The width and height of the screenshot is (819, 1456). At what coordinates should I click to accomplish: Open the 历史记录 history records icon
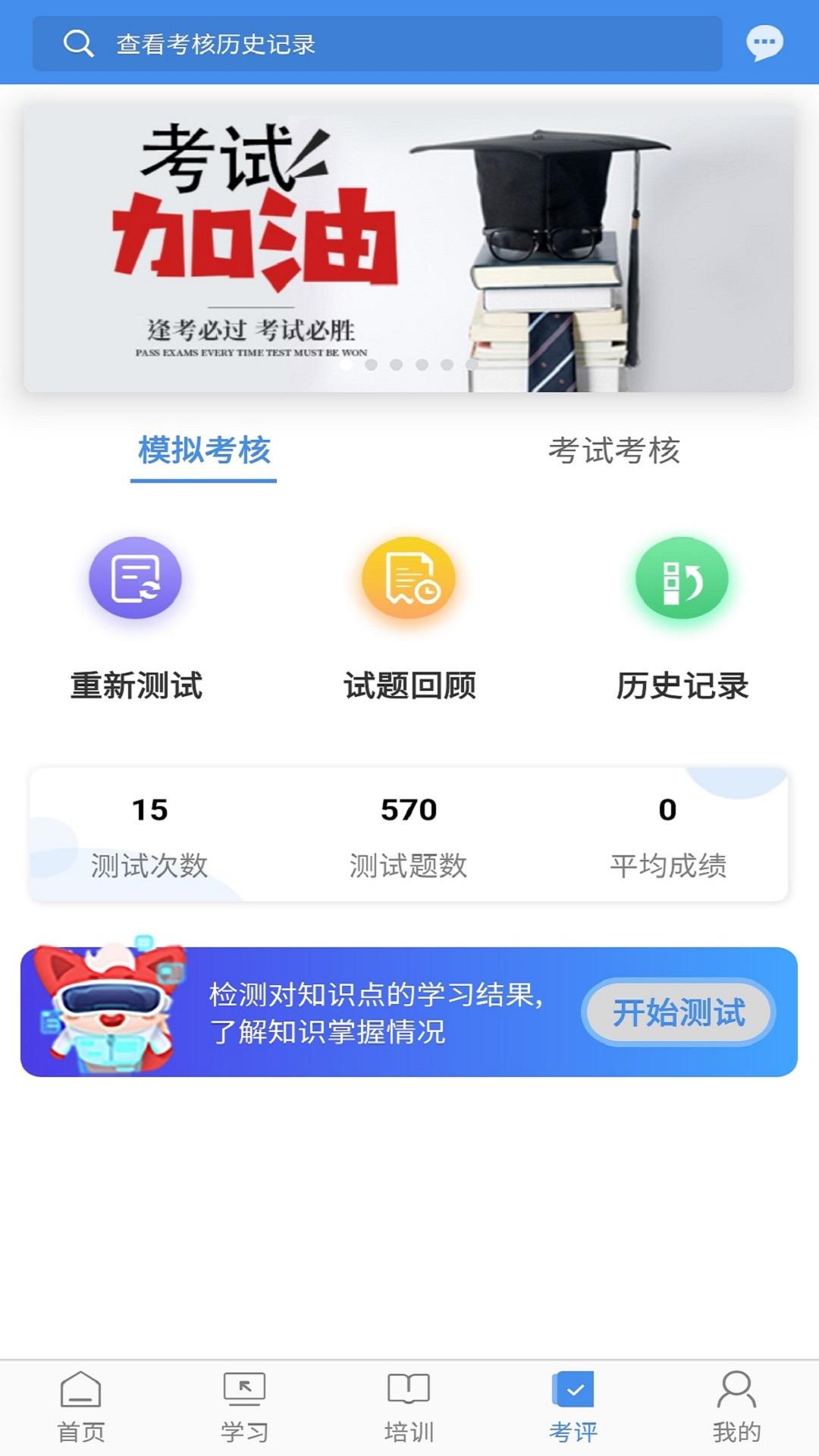click(682, 578)
